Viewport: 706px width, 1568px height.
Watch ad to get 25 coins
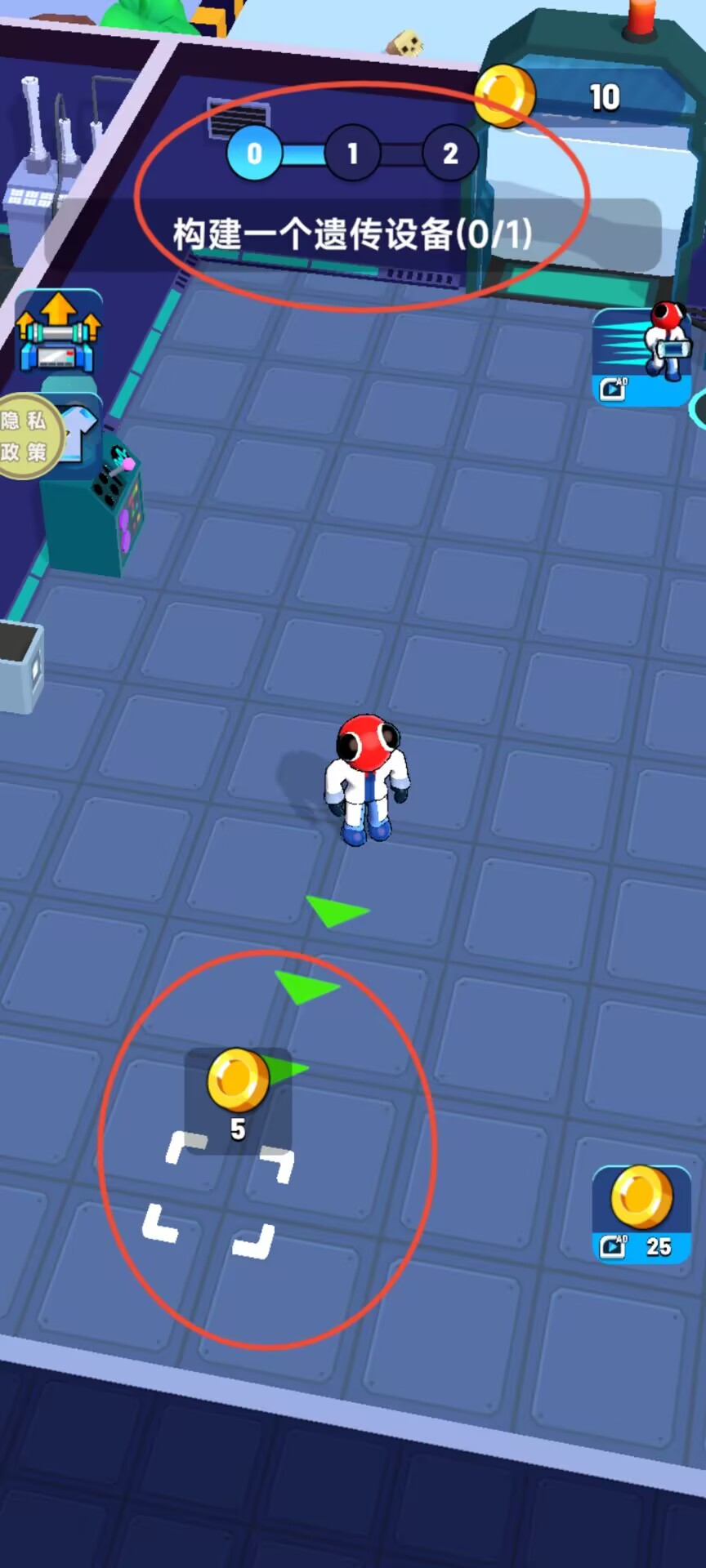tap(641, 1213)
